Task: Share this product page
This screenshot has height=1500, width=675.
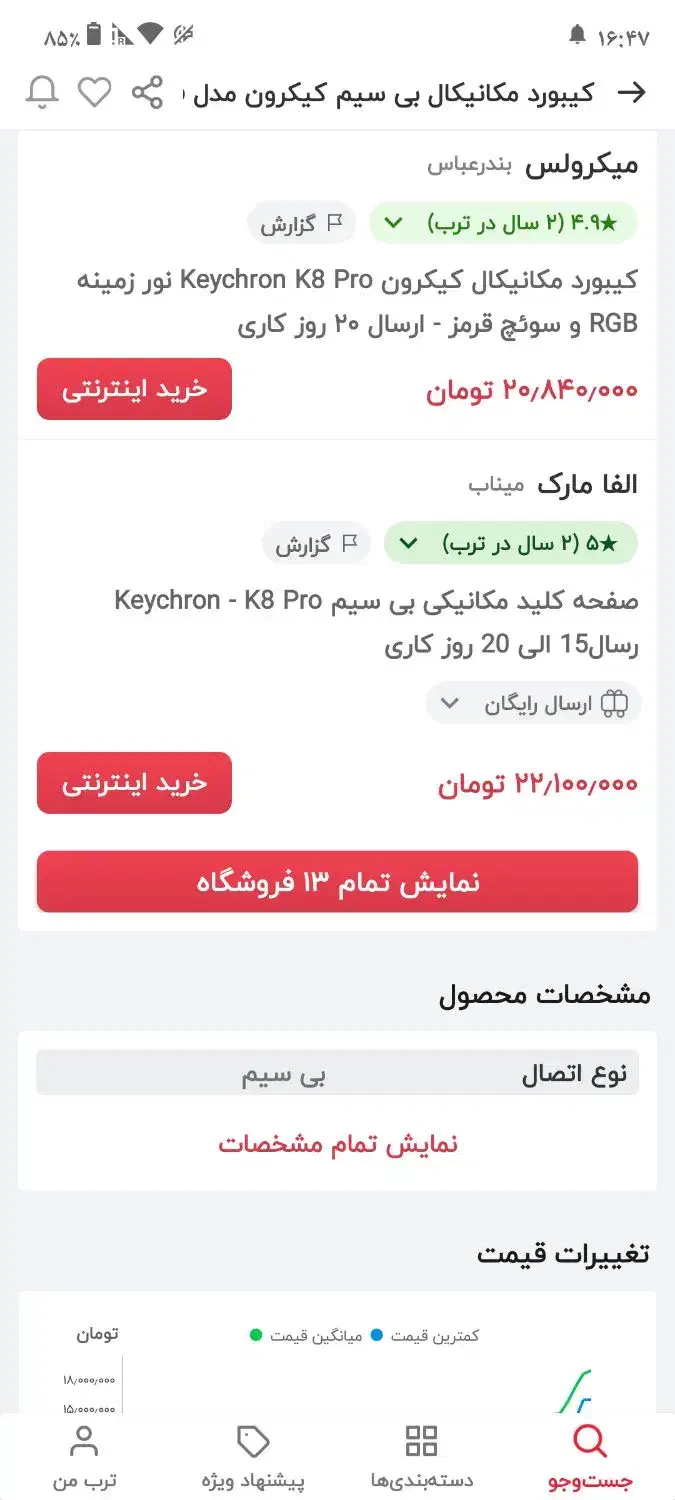Action: click(147, 92)
